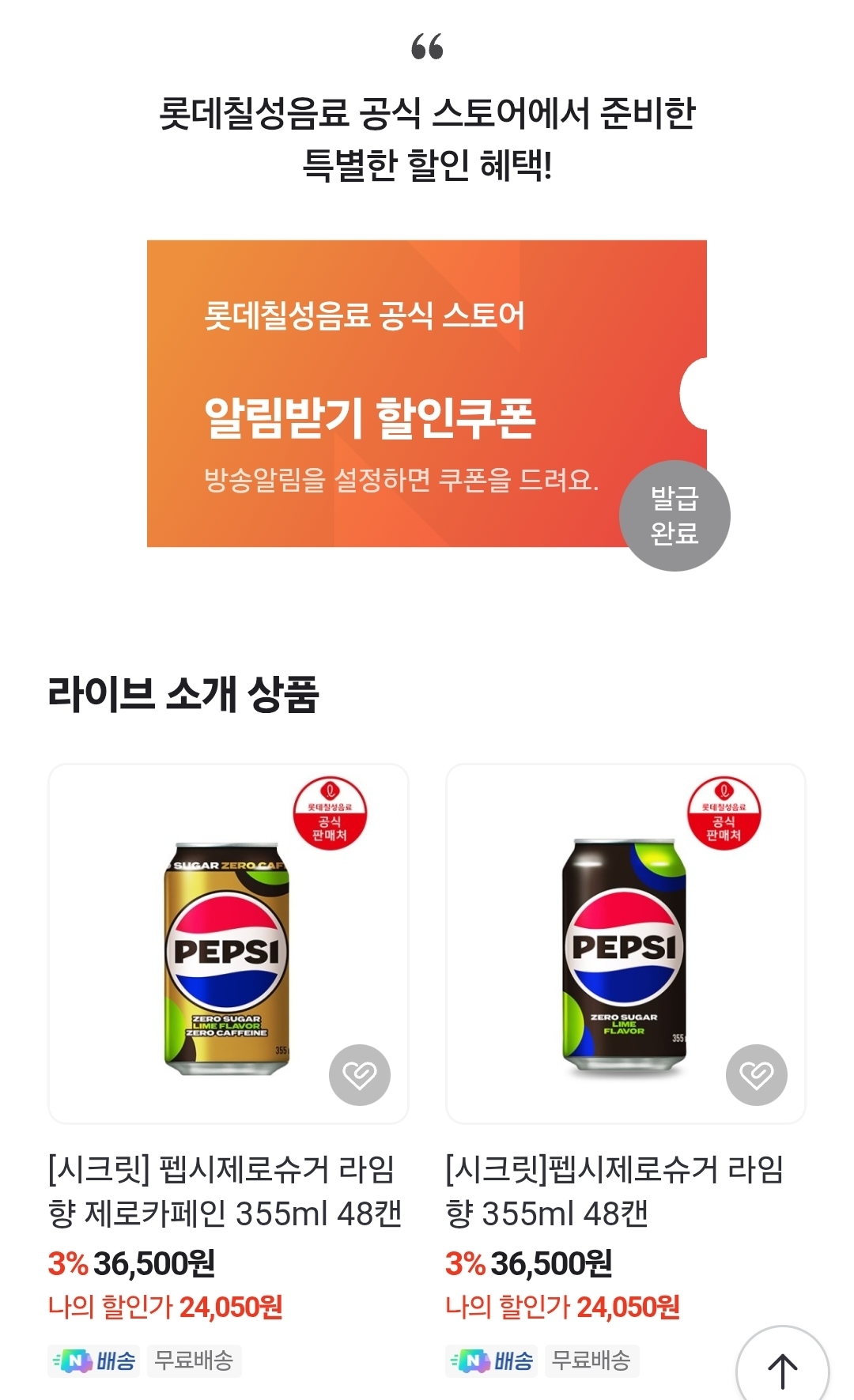The height and width of the screenshot is (1400, 854).
Task: Open the gold Pepsi zero caffeine lime product
Action: click(x=229, y=943)
